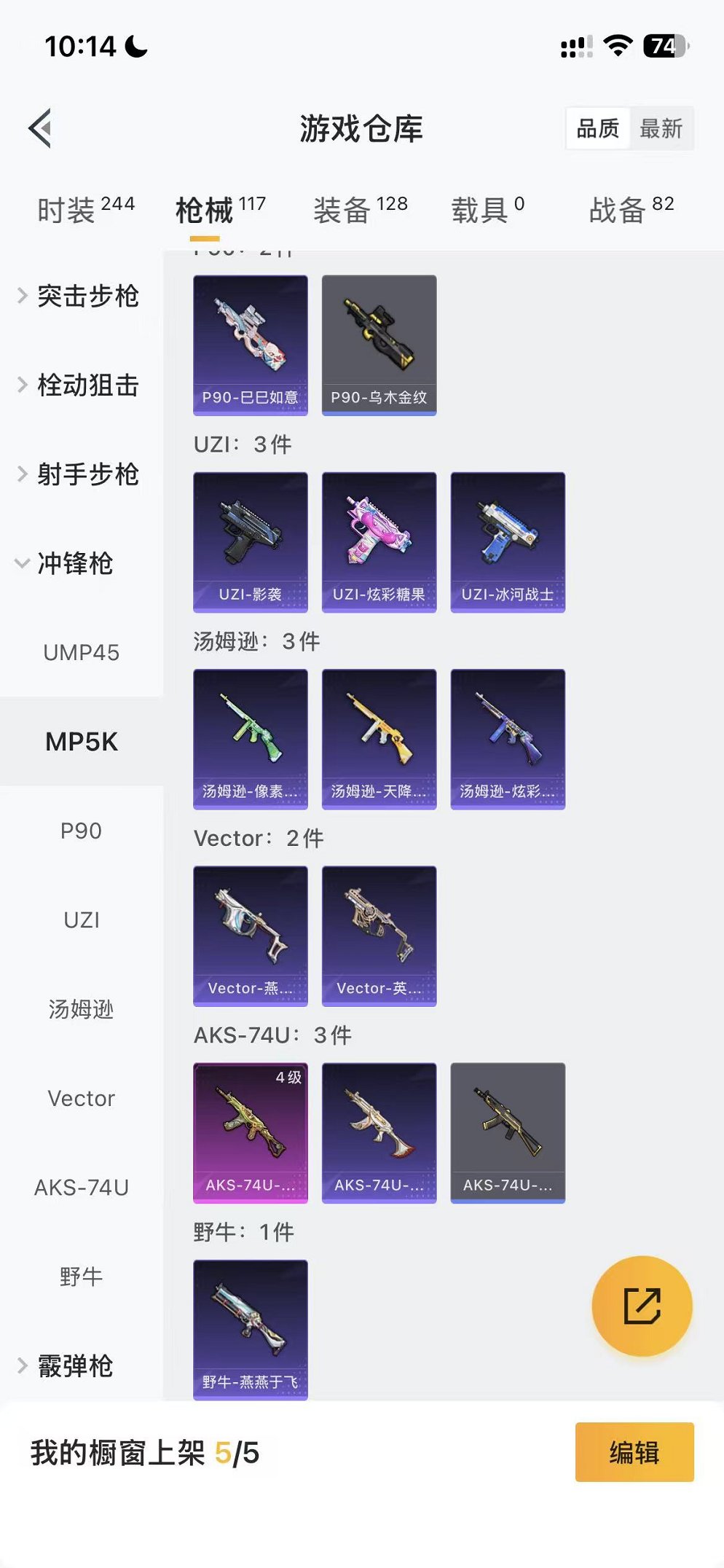Open the UZI-炫彩糖果 skin

point(379,543)
